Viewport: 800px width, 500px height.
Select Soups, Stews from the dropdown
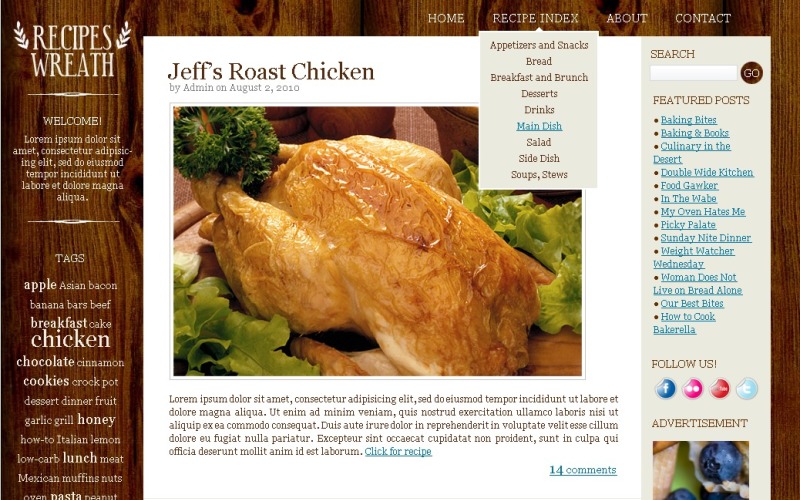[x=539, y=175]
